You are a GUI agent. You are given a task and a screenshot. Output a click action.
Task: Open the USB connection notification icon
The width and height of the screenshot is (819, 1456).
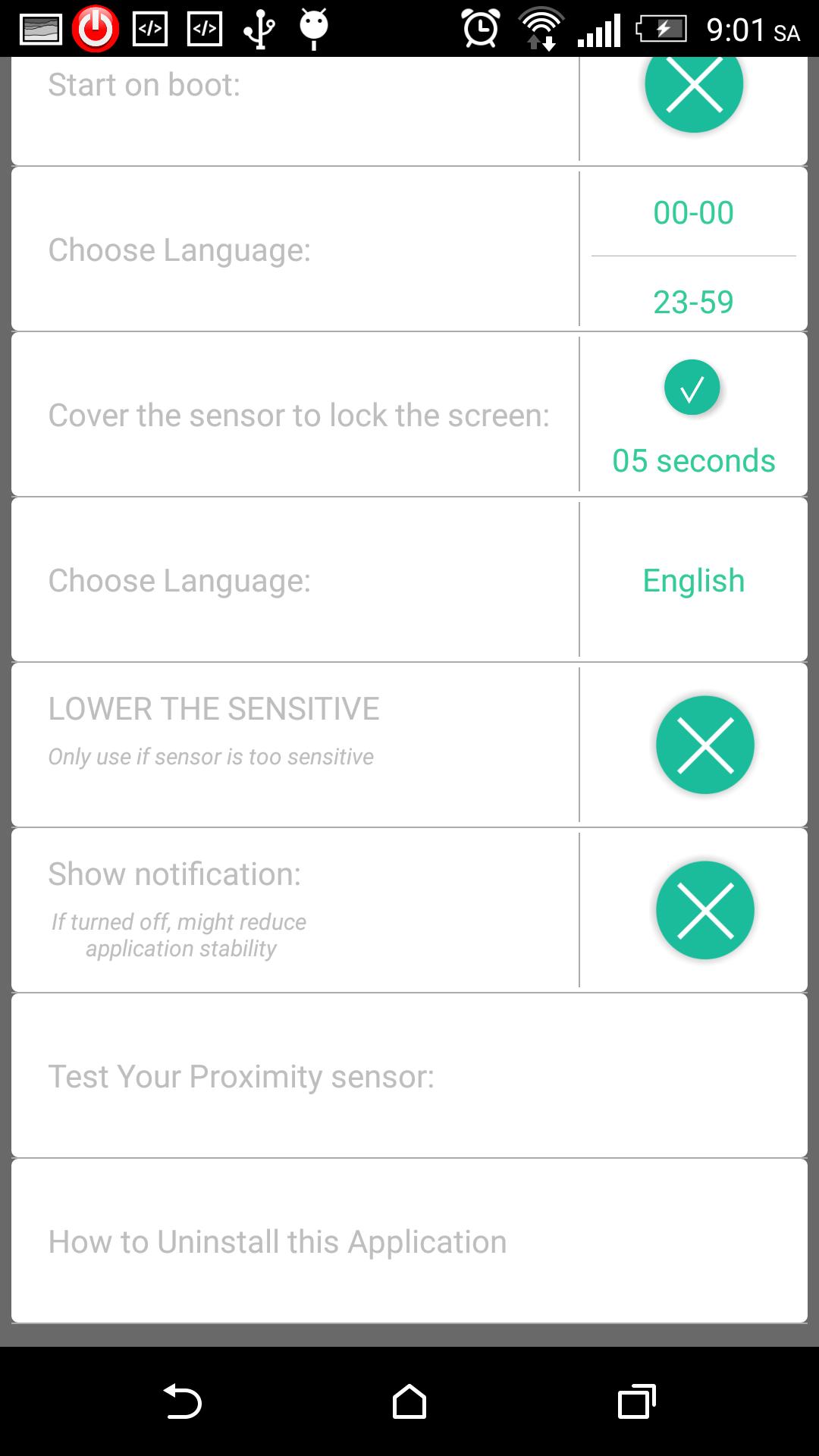258,30
